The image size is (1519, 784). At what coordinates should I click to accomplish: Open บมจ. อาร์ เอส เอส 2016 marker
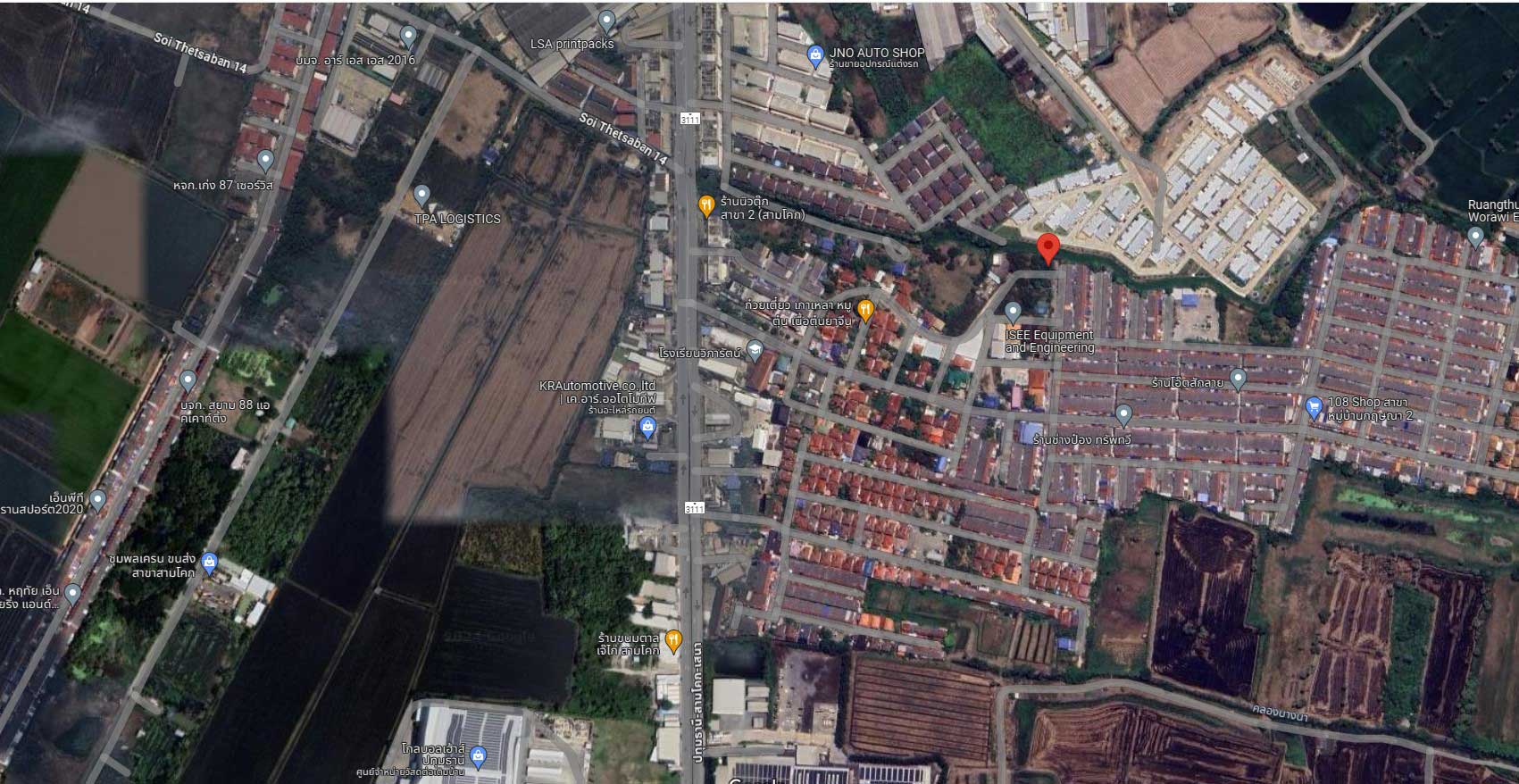(x=408, y=36)
